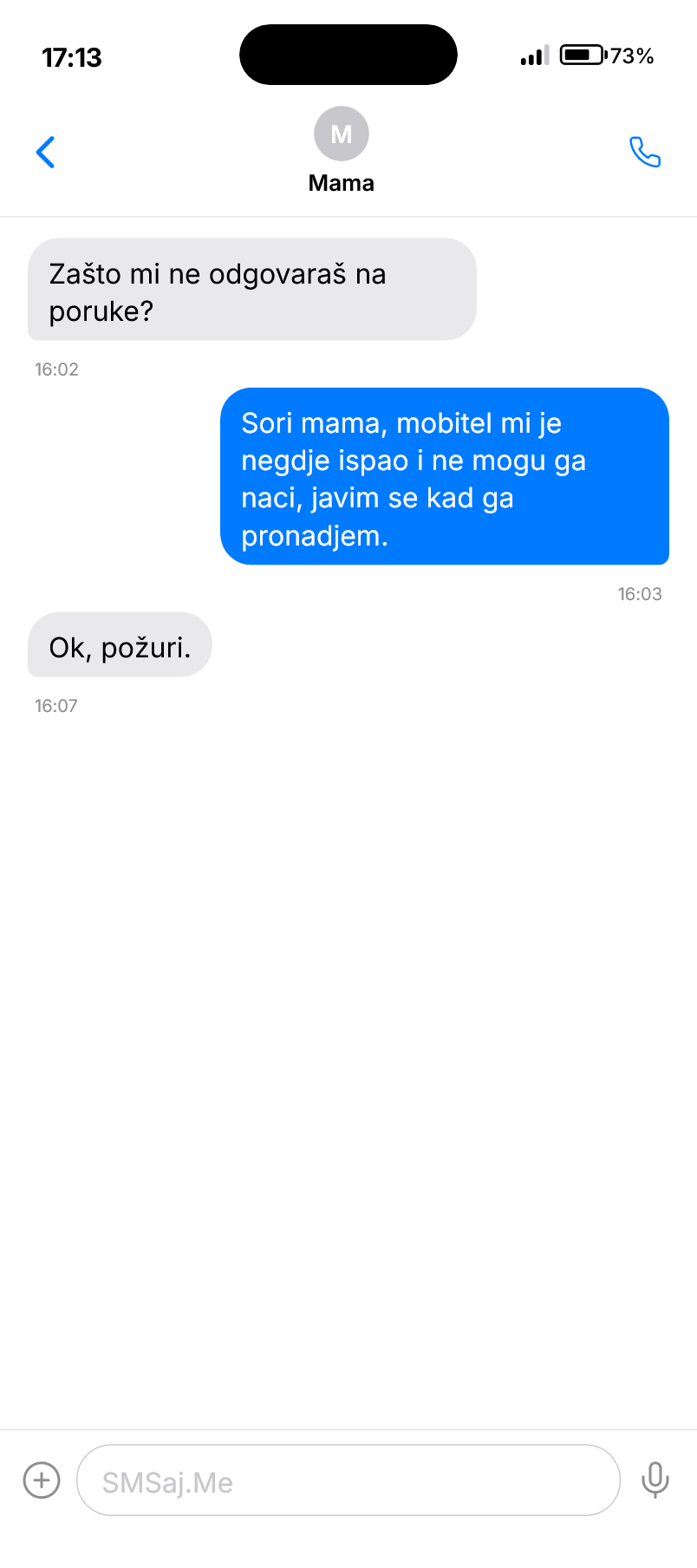697x1568 pixels.
Task: Start voice dictation with the microphone
Action: click(x=655, y=1480)
